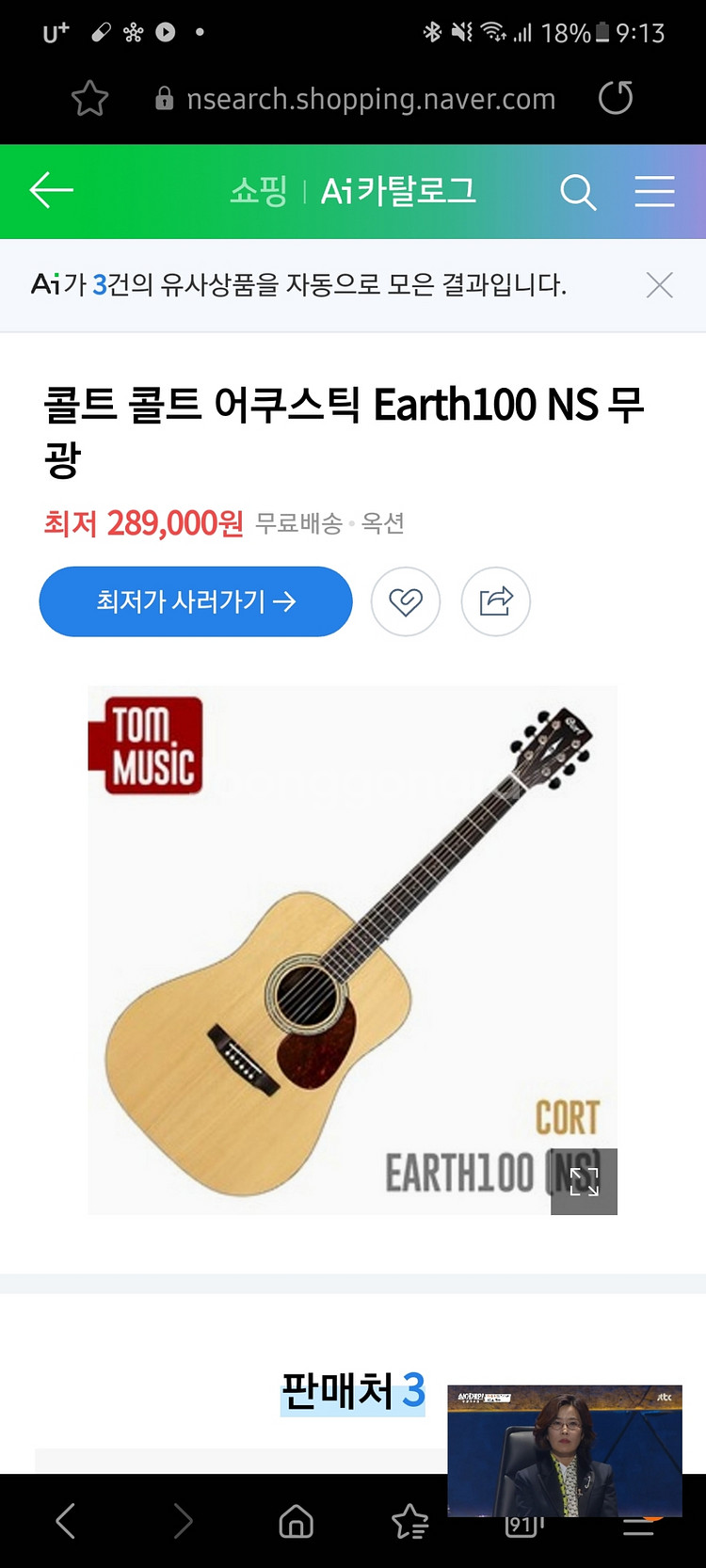Share this Earth100 NS product
The image size is (706, 1568).
point(496,601)
